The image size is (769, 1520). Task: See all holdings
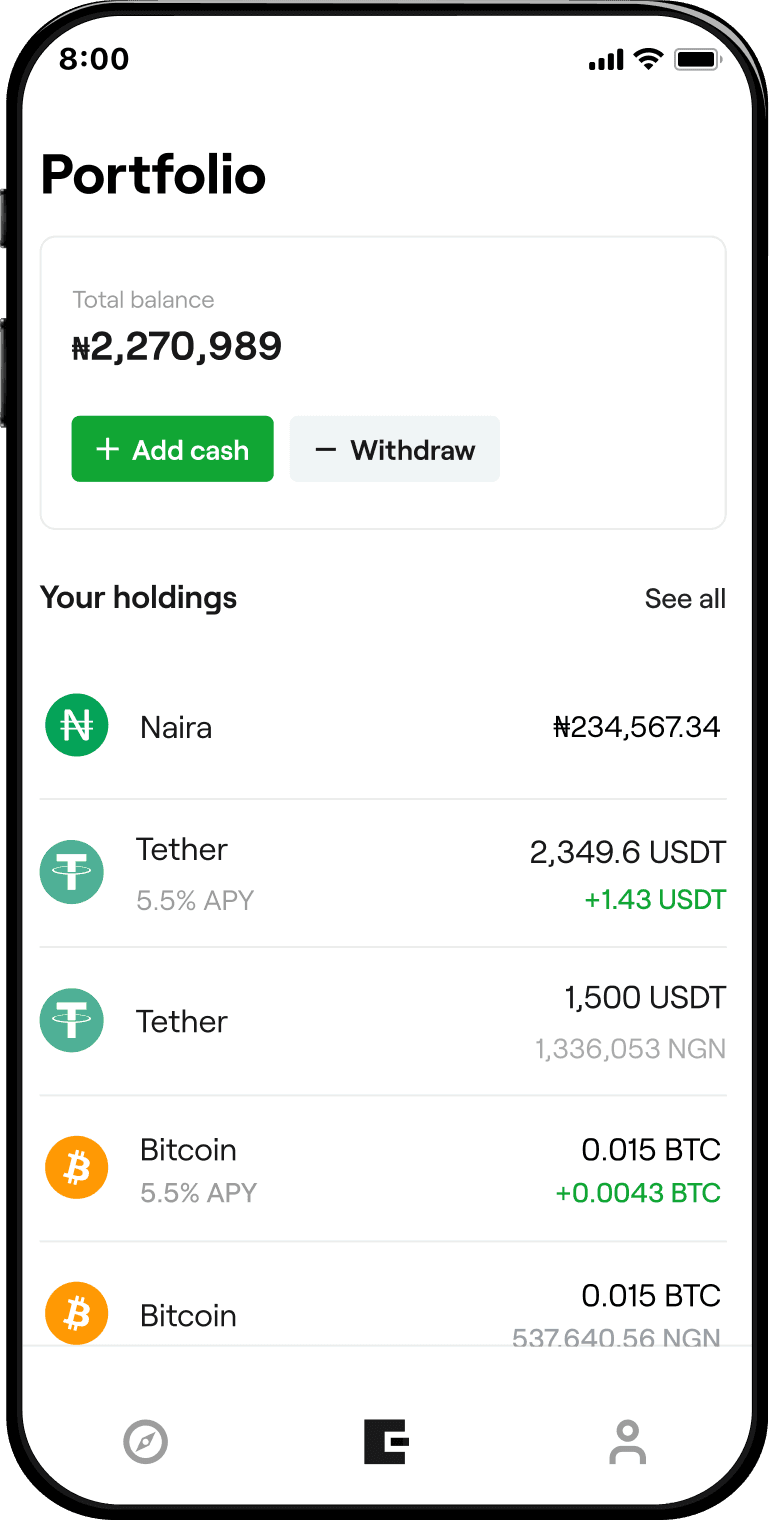[685, 599]
